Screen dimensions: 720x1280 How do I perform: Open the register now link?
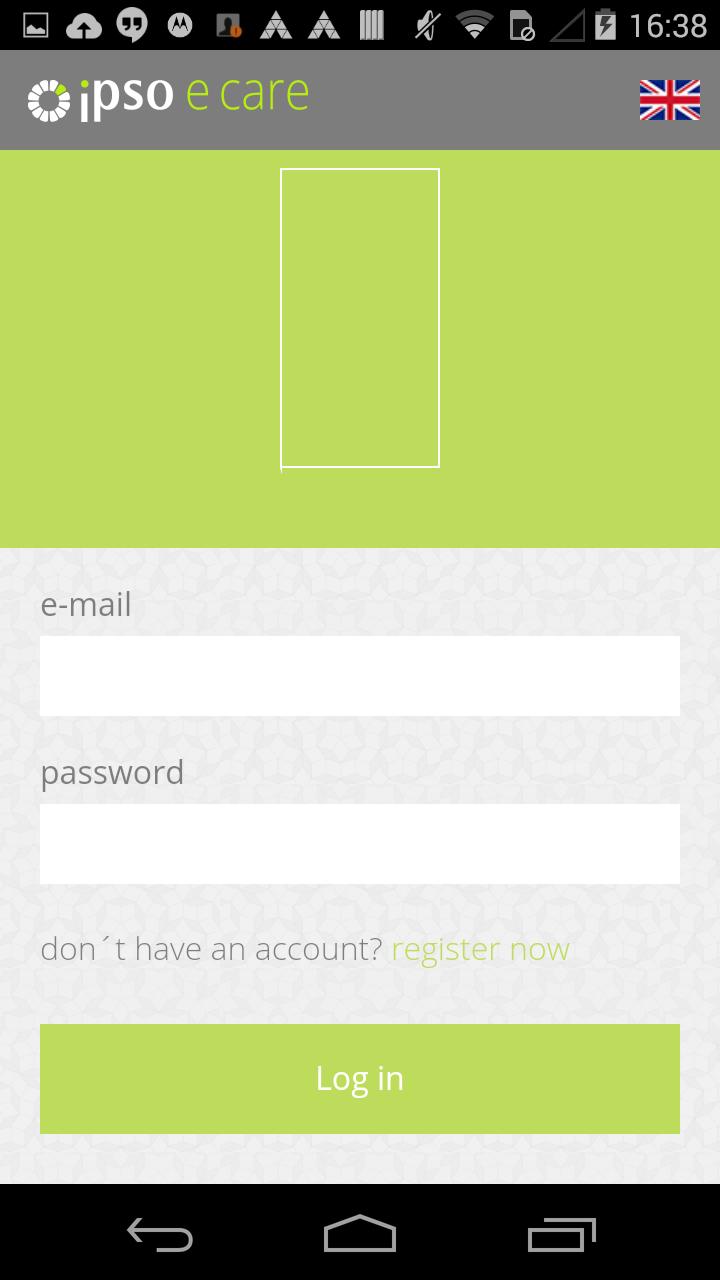480,949
